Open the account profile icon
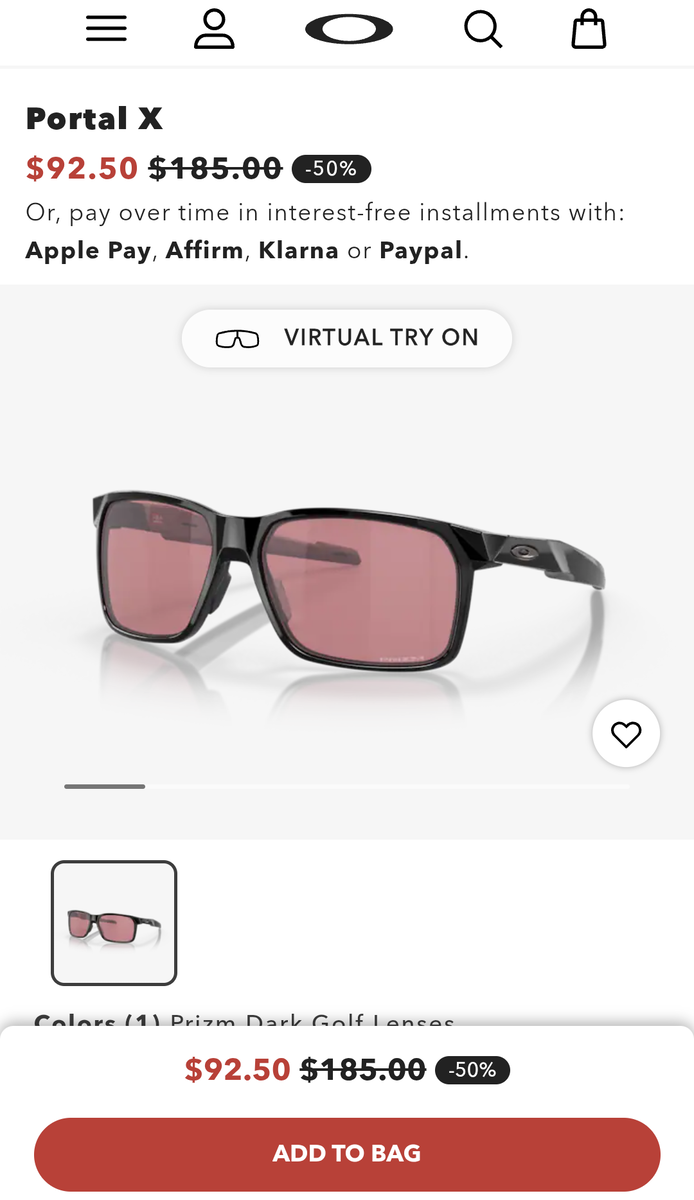The height and width of the screenshot is (1200, 694). (213, 30)
